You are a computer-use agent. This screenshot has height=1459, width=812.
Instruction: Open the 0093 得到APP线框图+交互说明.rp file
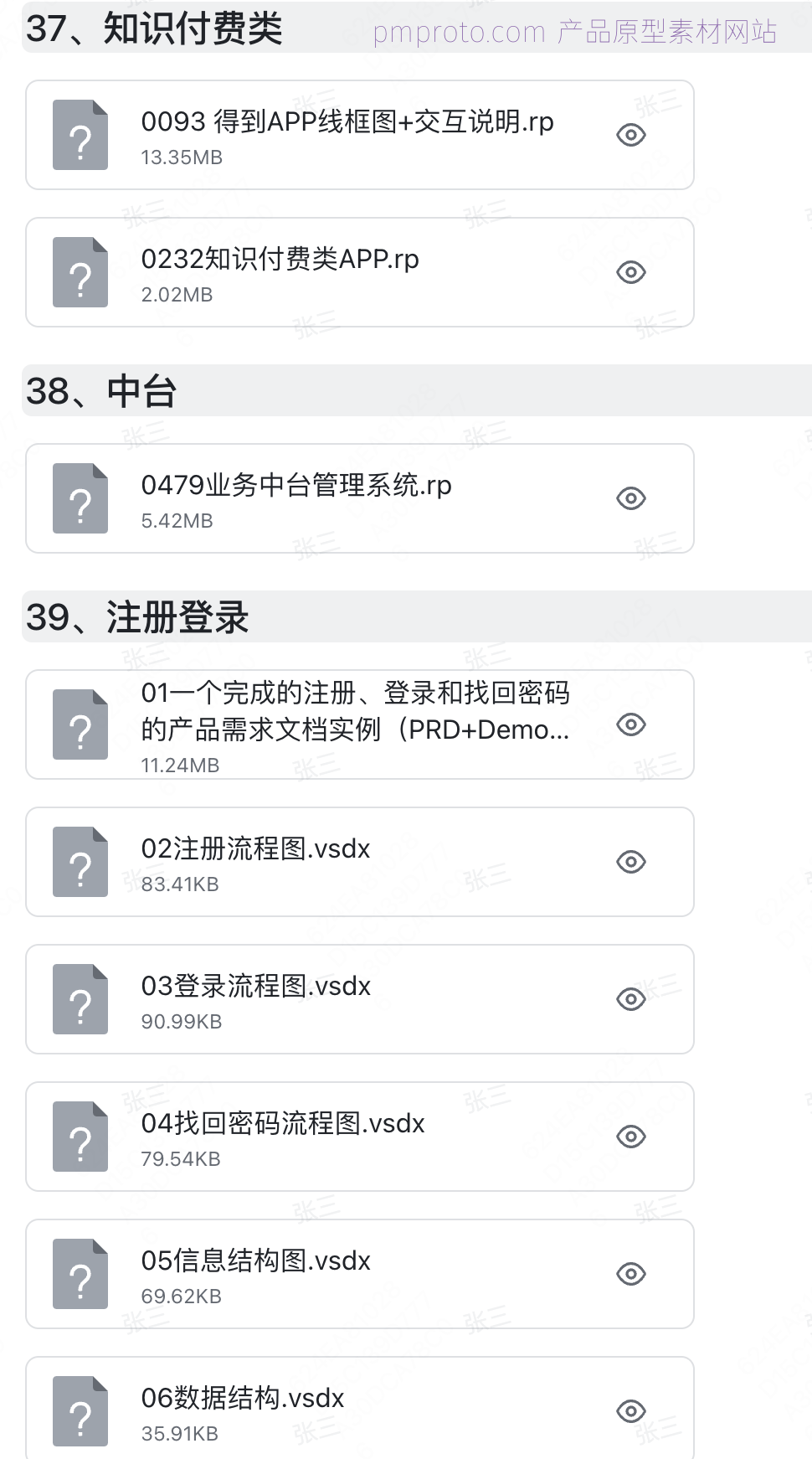(x=360, y=135)
